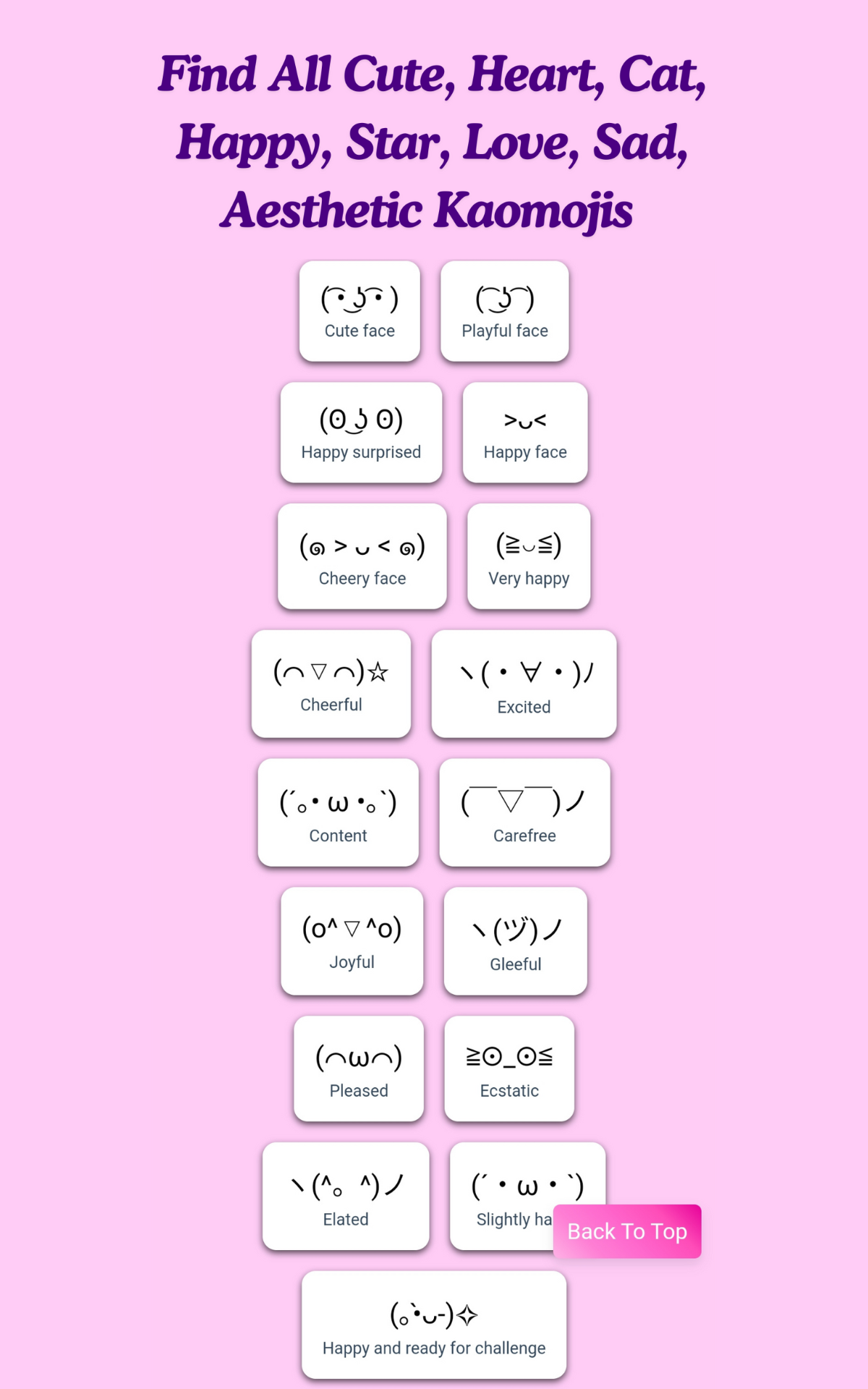Copy the Happy surprised kaomoji
Image resolution: width=868 pixels, height=1389 pixels.
361,433
